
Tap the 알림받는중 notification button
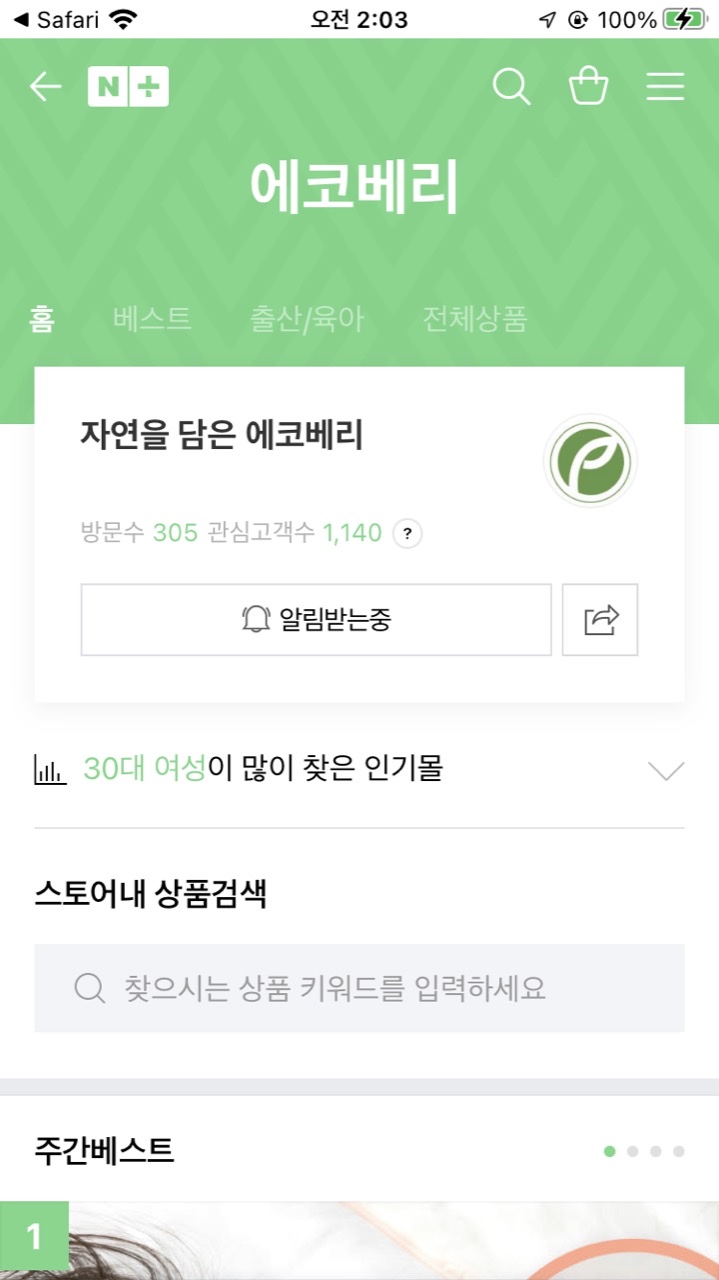[316, 620]
